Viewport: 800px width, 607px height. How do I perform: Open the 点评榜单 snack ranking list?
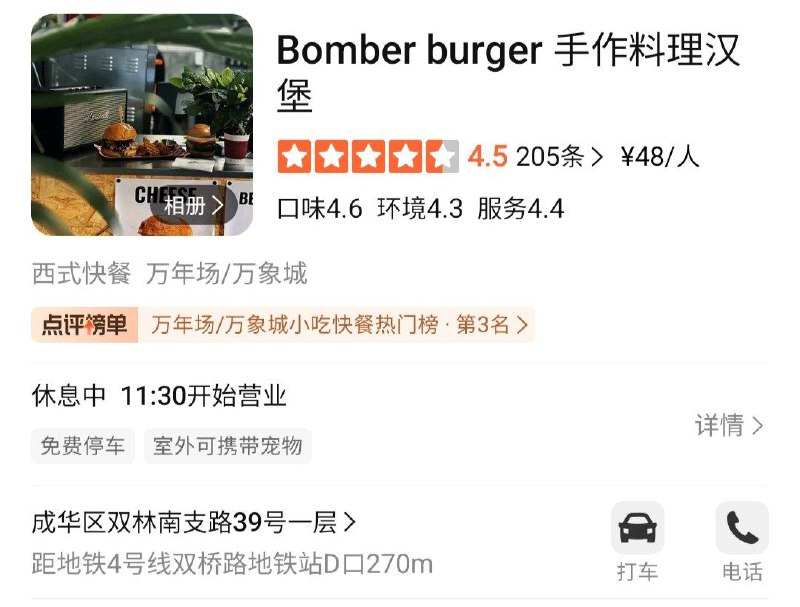(x=283, y=325)
